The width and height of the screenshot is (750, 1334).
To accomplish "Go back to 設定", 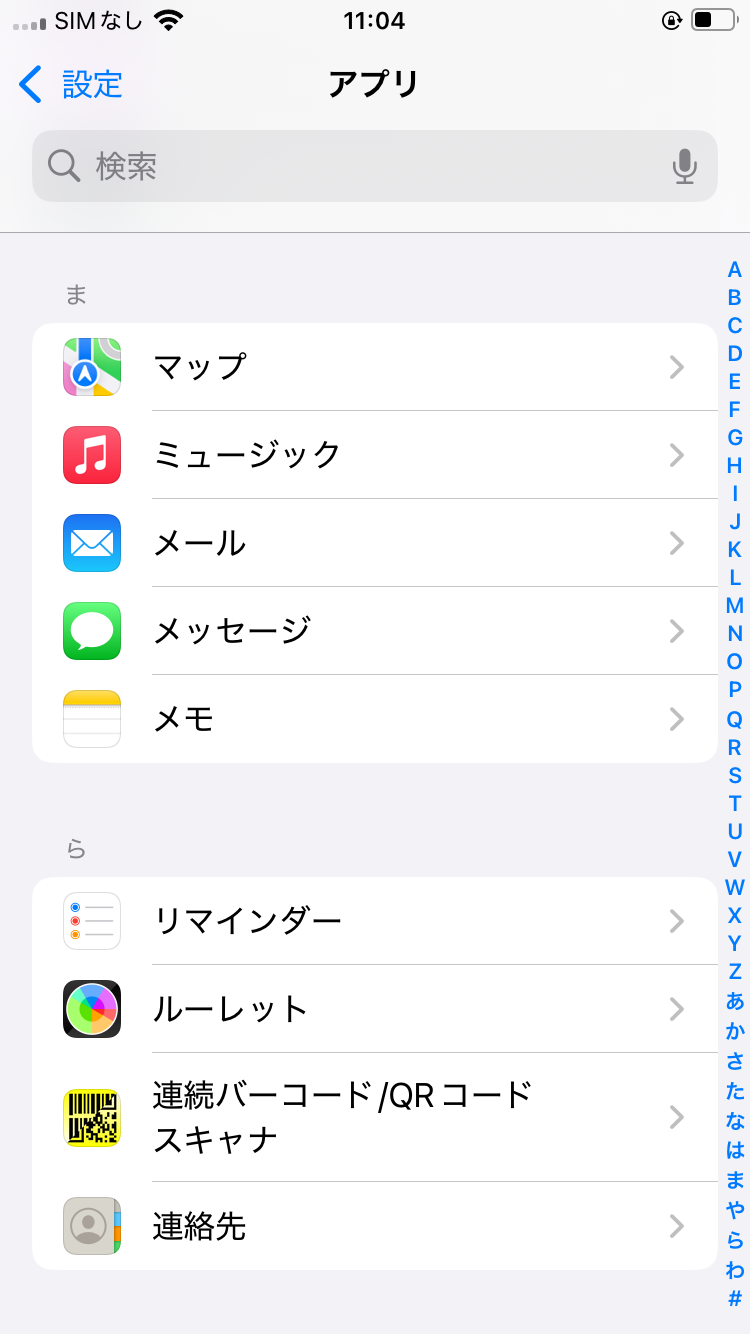I will tap(72, 85).
